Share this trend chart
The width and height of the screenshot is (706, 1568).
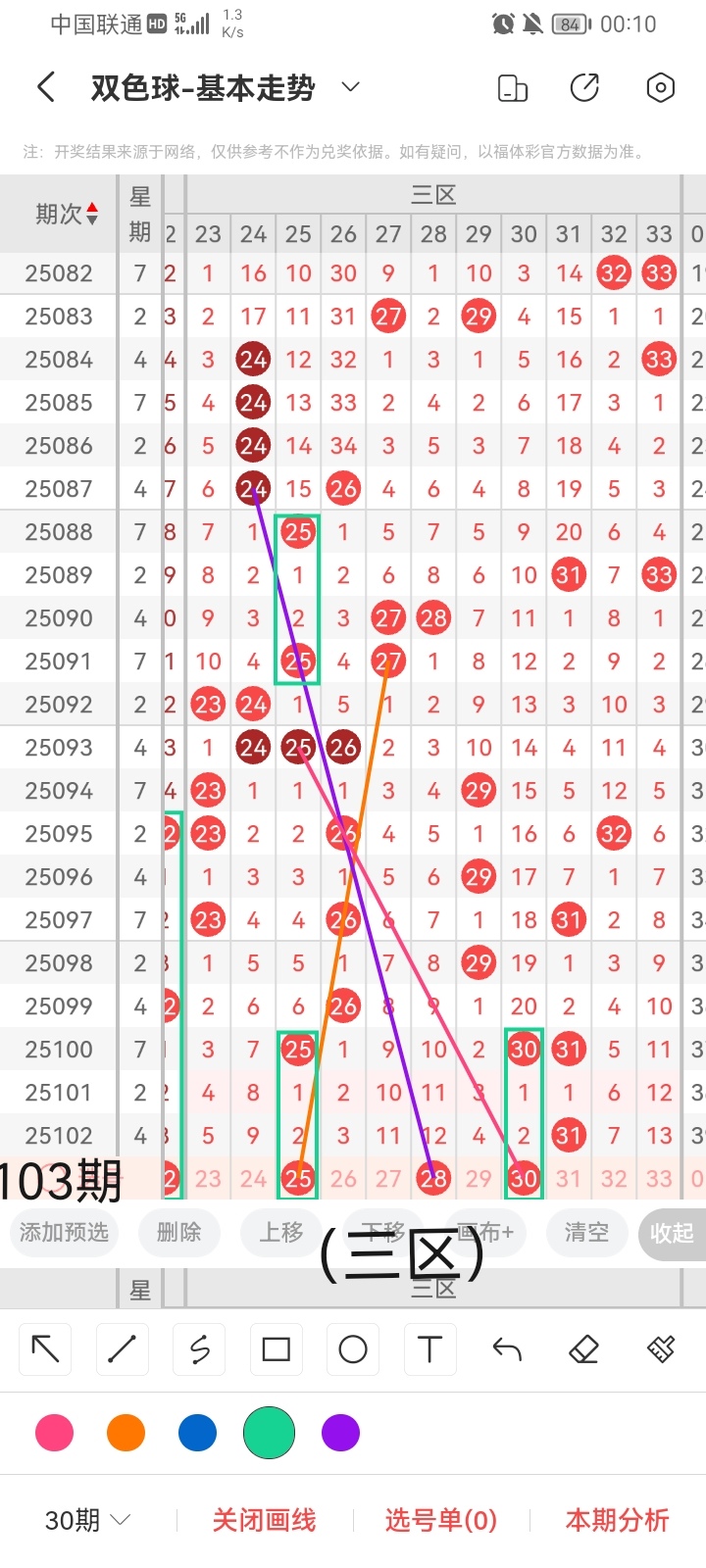tap(584, 88)
